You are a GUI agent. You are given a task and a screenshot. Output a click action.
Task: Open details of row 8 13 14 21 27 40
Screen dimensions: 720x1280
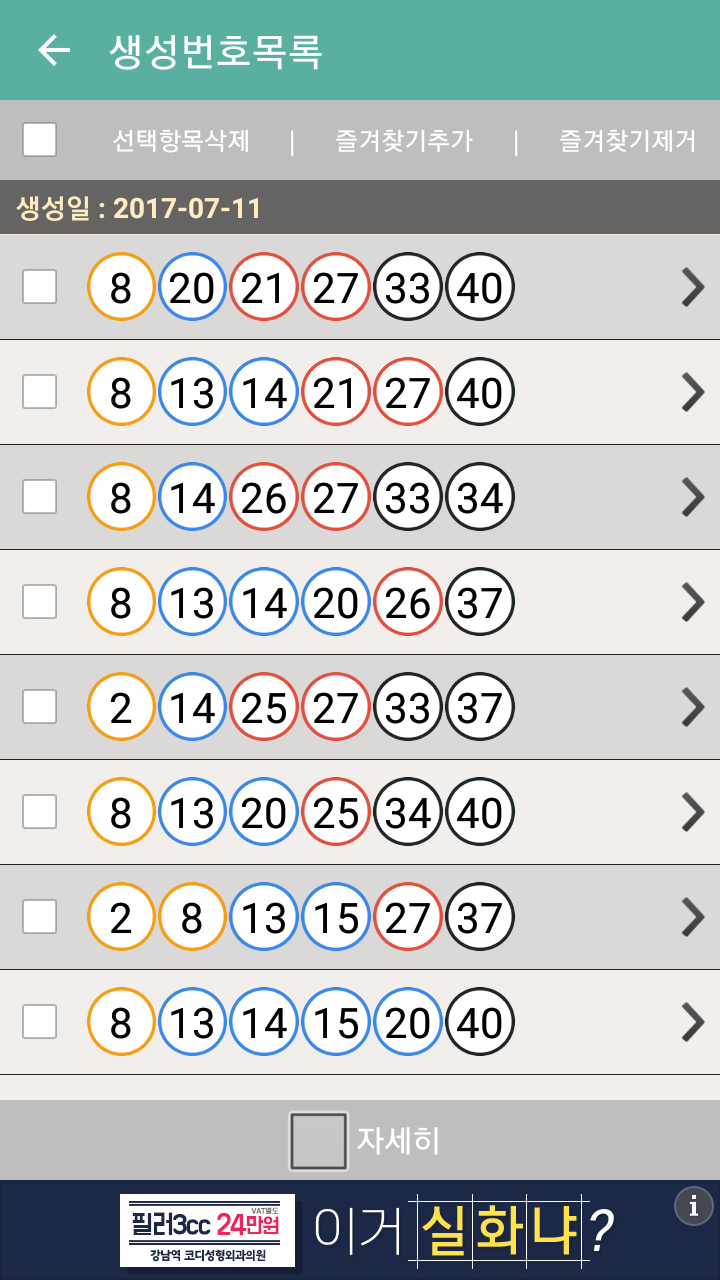692,392
